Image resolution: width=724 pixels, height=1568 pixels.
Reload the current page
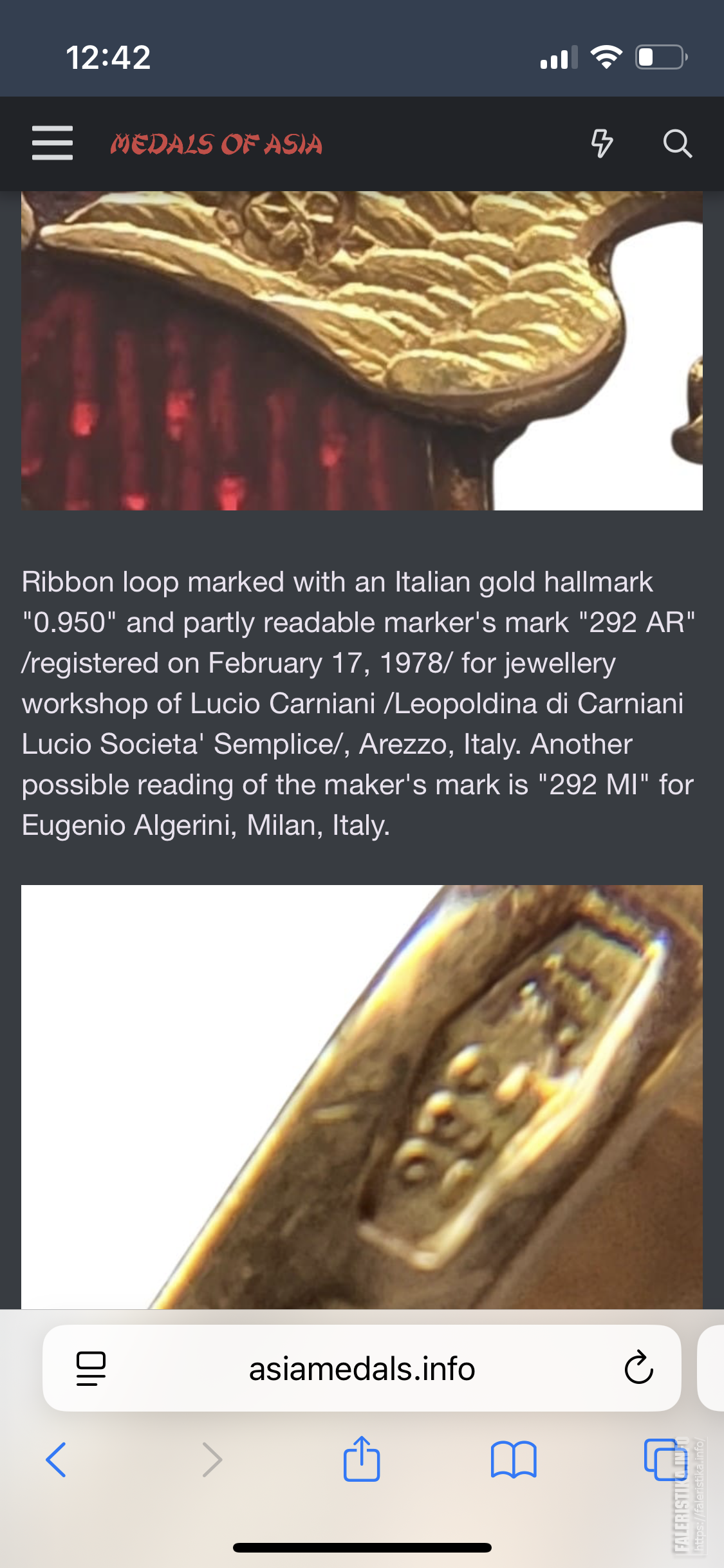638,1367
